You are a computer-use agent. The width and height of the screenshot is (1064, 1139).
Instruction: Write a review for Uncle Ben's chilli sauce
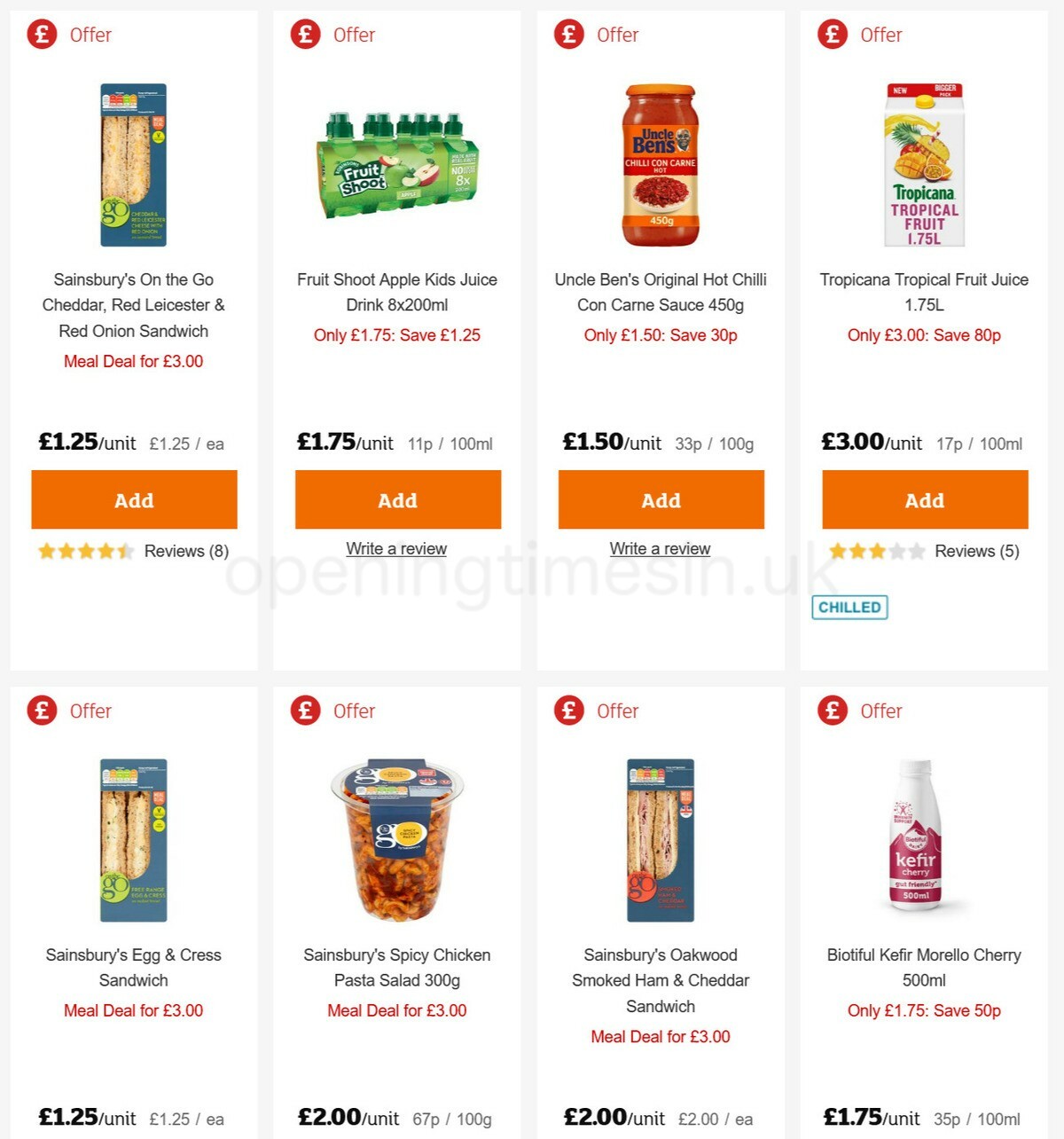pyautogui.click(x=661, y=548)
